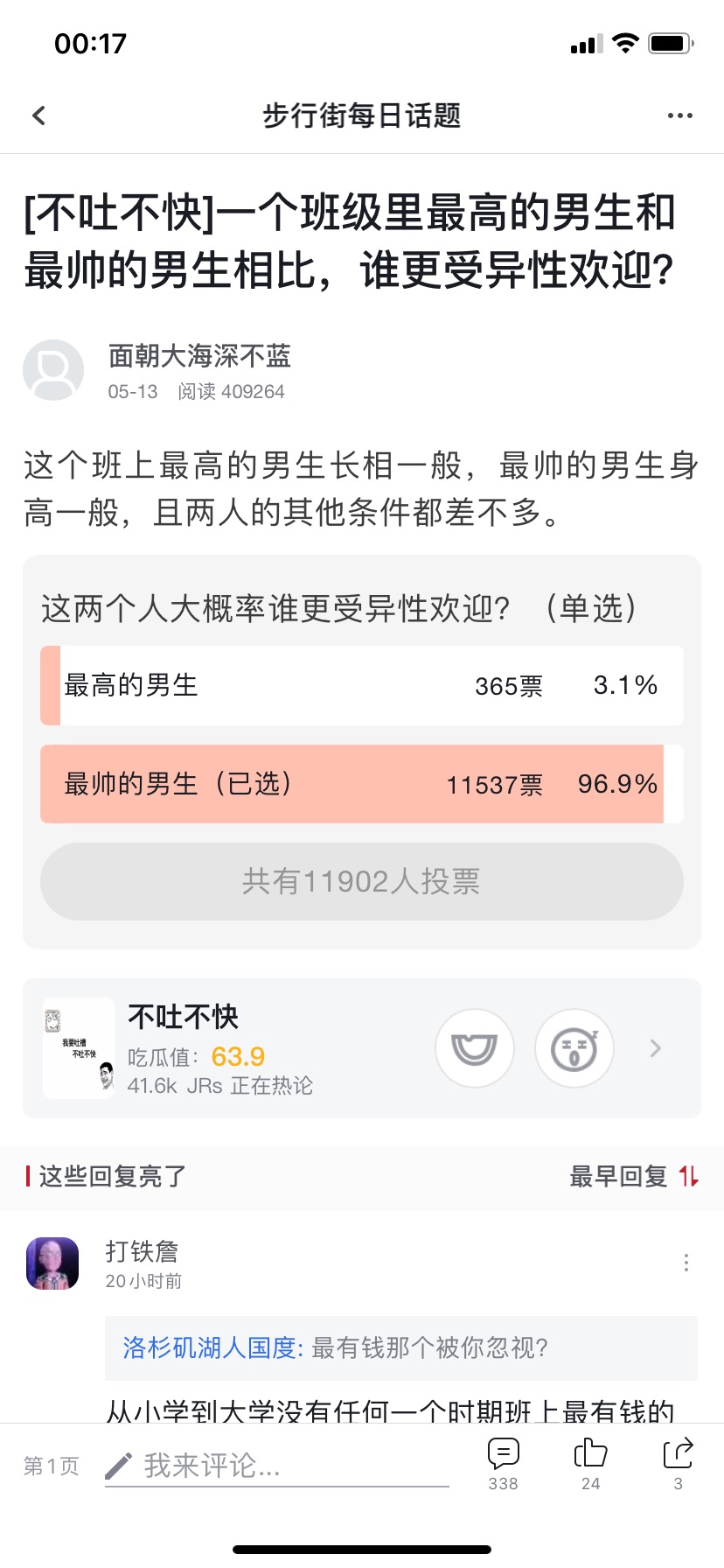The width and height of the screenshot is (724, 1568).
Task: Open options menu on 打铁詹's reply
Action: (686, 1263)
